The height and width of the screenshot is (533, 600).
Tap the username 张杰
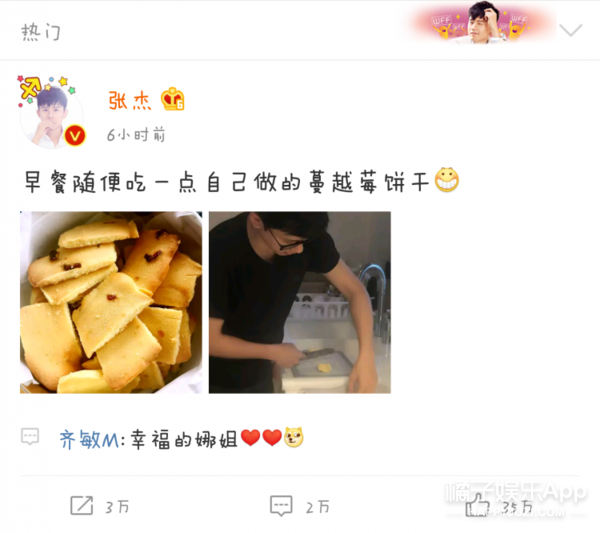[128, 100]
